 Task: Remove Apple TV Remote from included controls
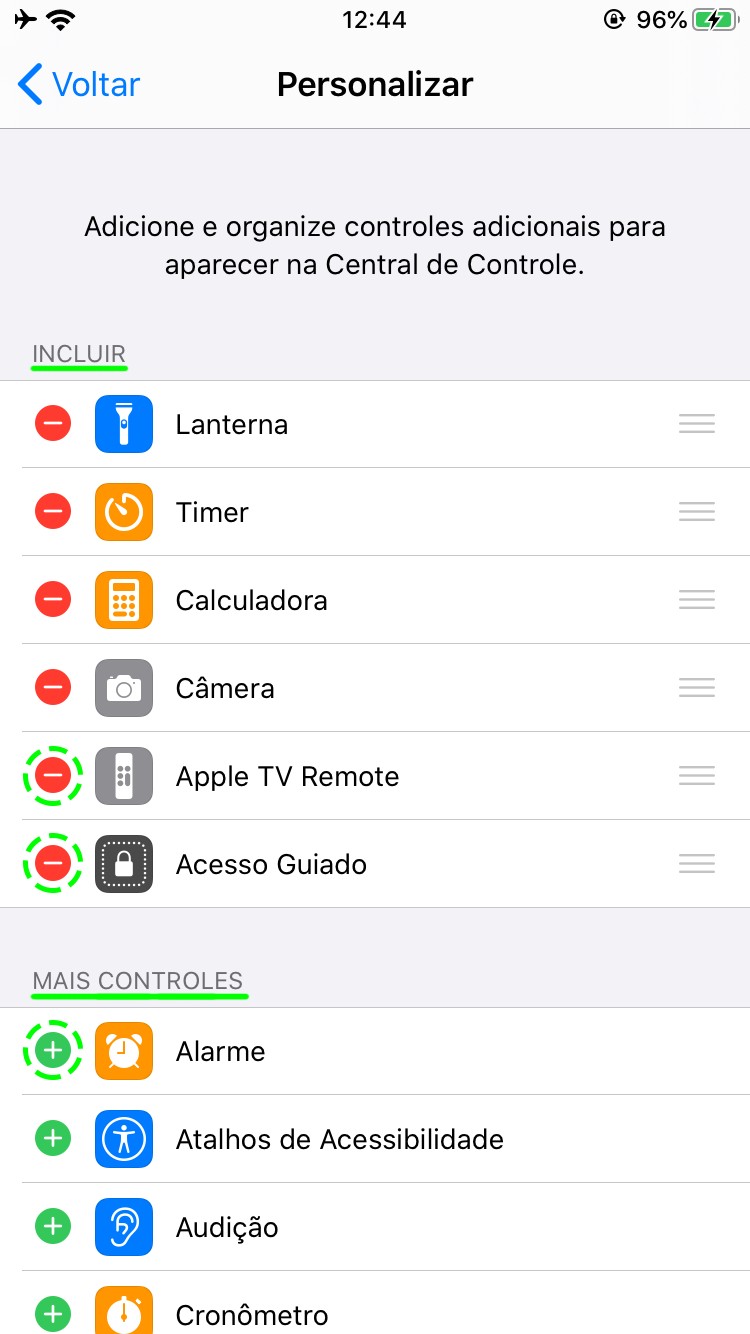[x=53, y=776]
